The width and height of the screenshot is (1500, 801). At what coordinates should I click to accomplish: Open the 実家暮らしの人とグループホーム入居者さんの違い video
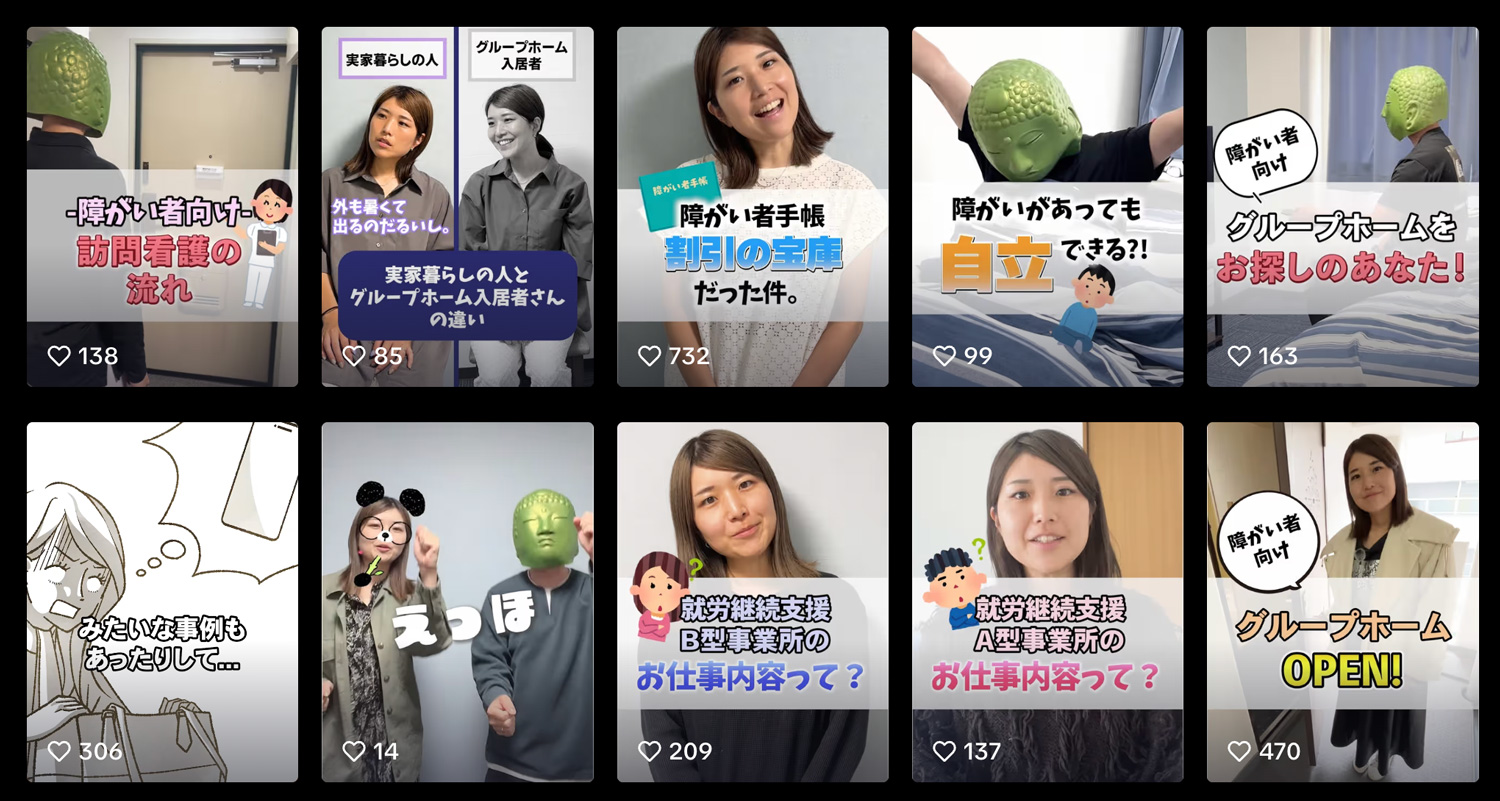(457, 206)
